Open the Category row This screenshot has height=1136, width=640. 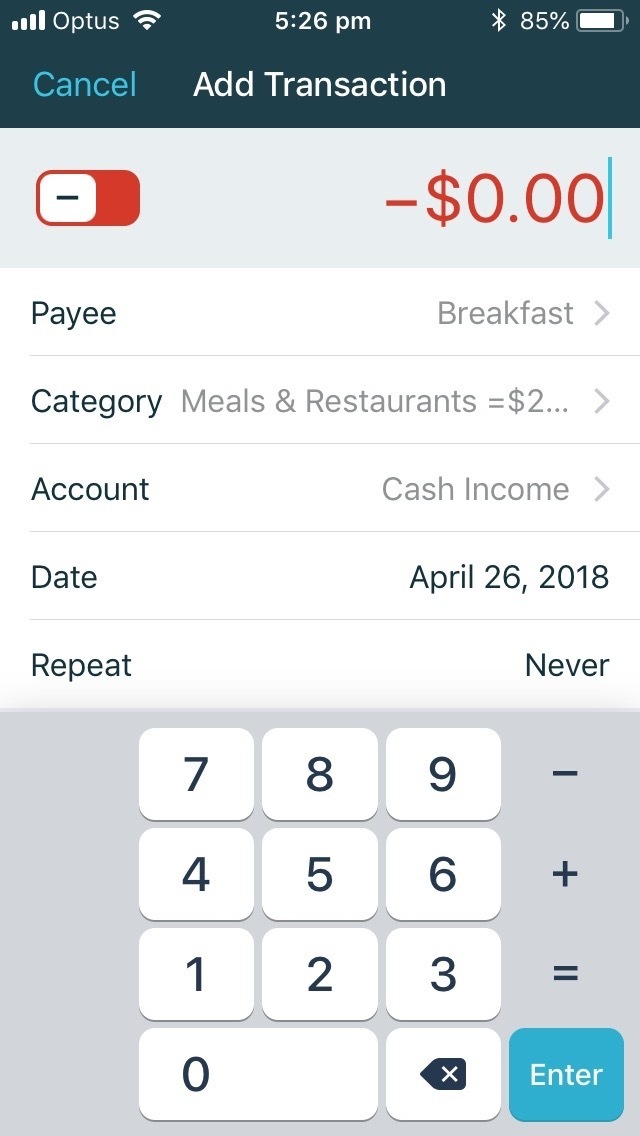pyautogui.click(x=320, y=401)
